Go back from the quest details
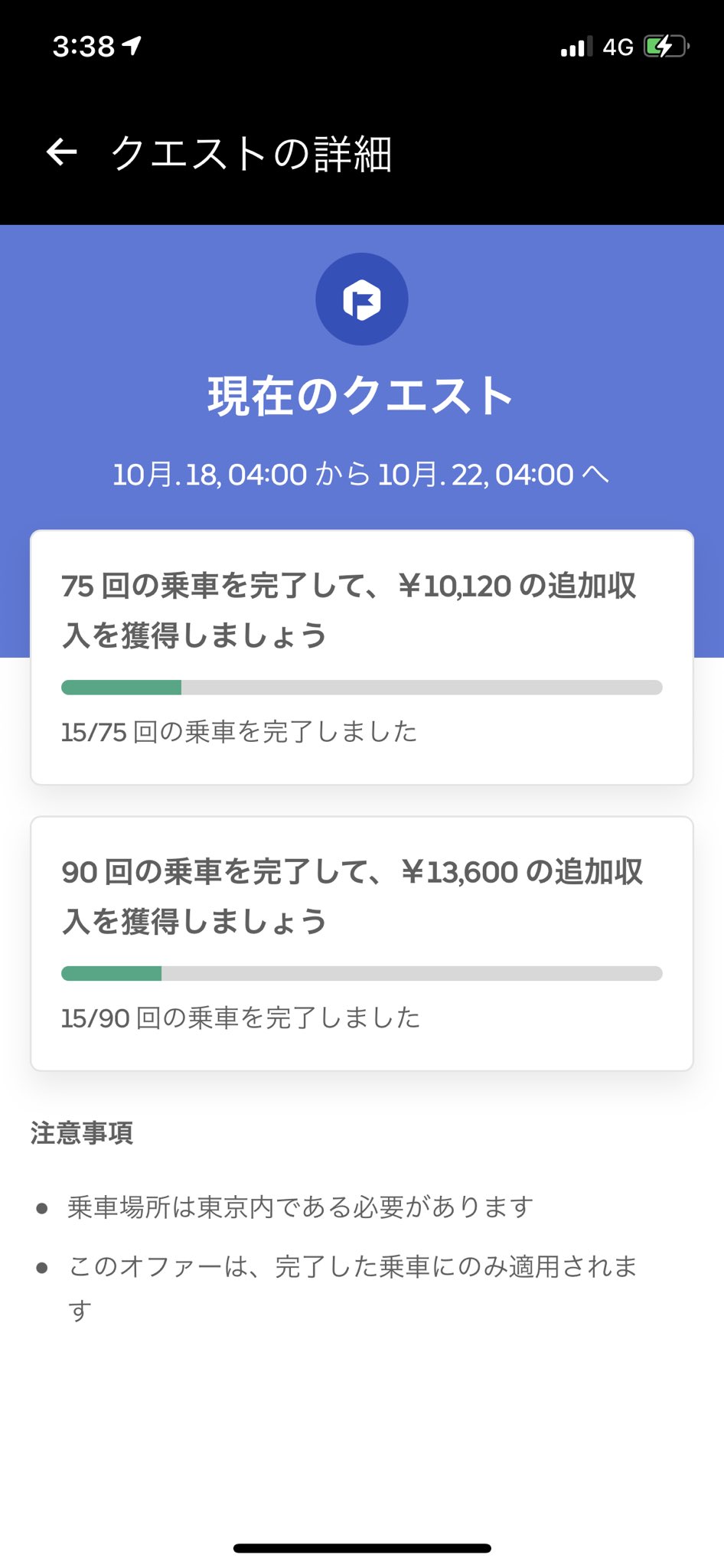Viewport: 724px width, 1568px height. click(62, 152)
